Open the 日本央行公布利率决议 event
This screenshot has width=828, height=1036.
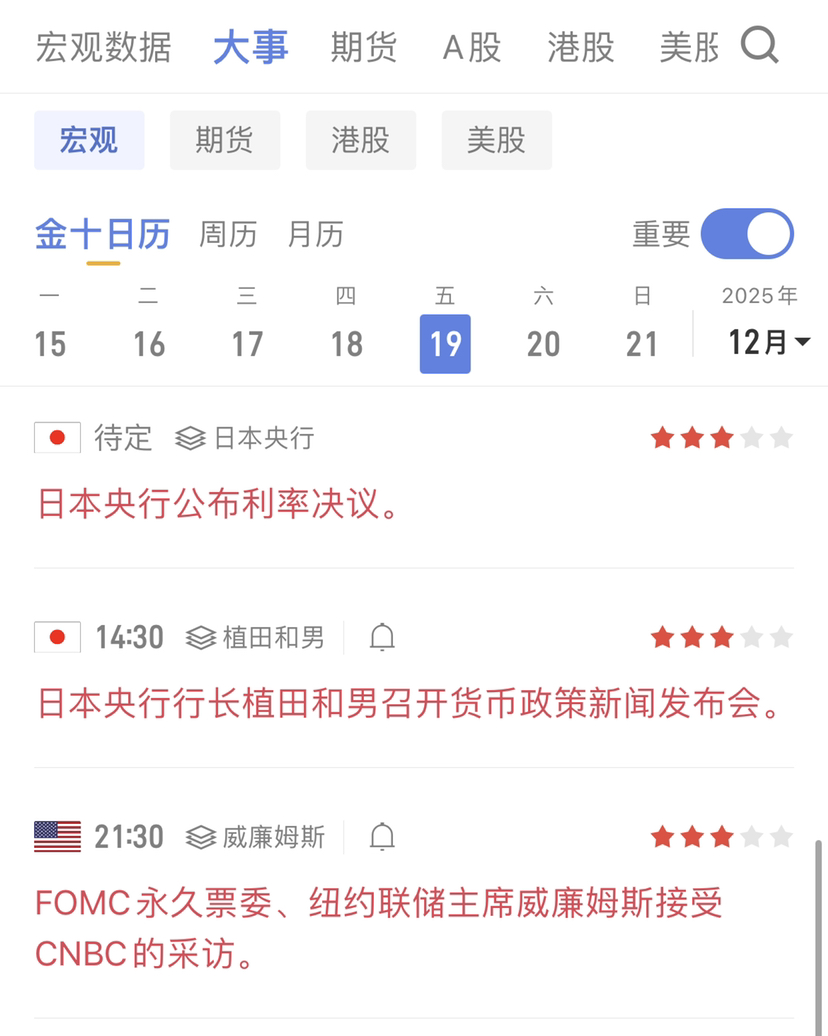tap(219, 504)
